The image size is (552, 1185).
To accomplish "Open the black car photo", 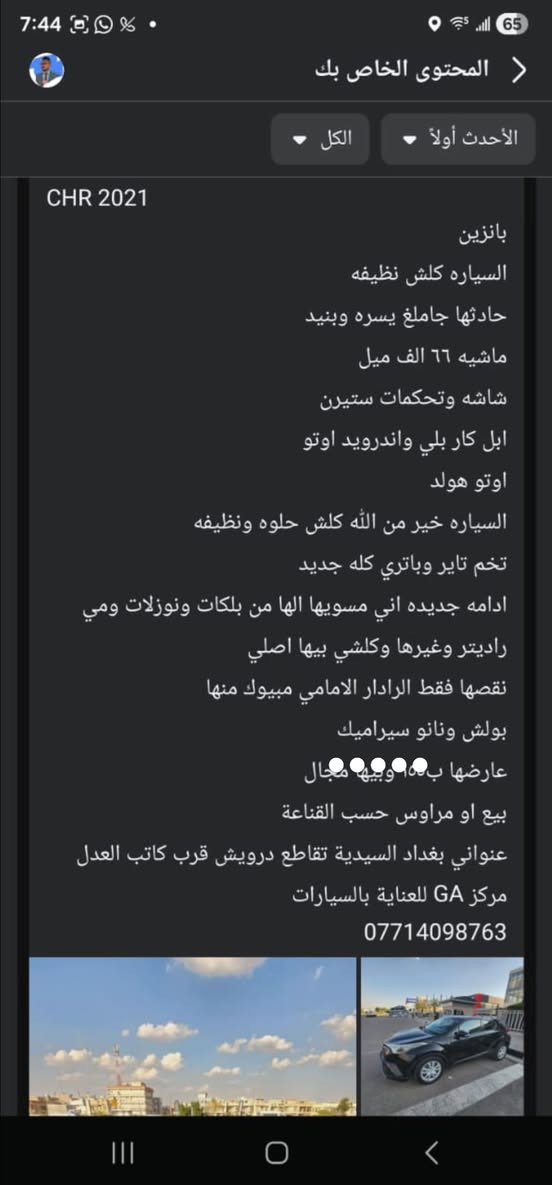I will tap(442, 1036).
